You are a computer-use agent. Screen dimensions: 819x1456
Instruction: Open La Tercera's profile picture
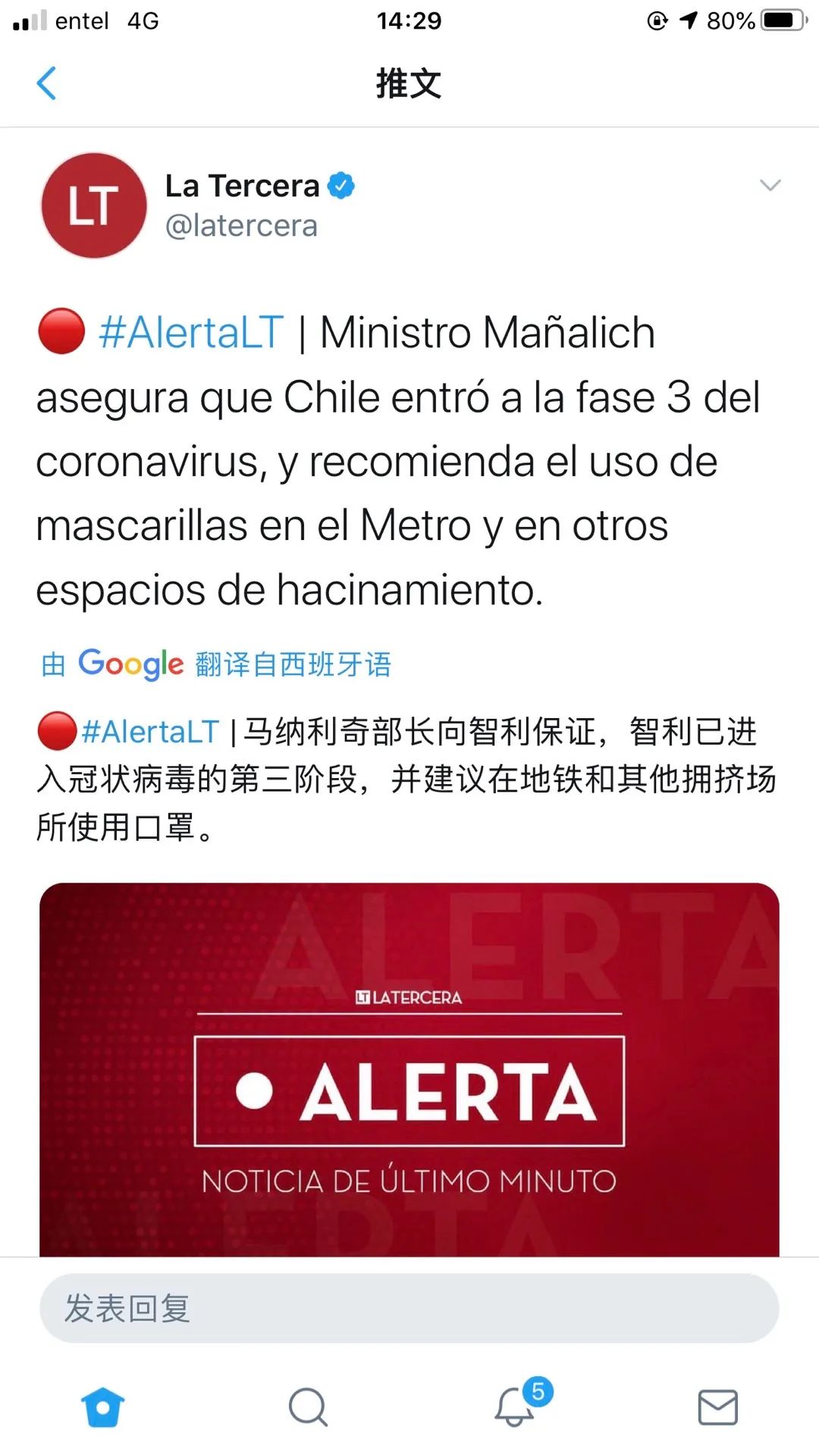click(x=93, y=206)
